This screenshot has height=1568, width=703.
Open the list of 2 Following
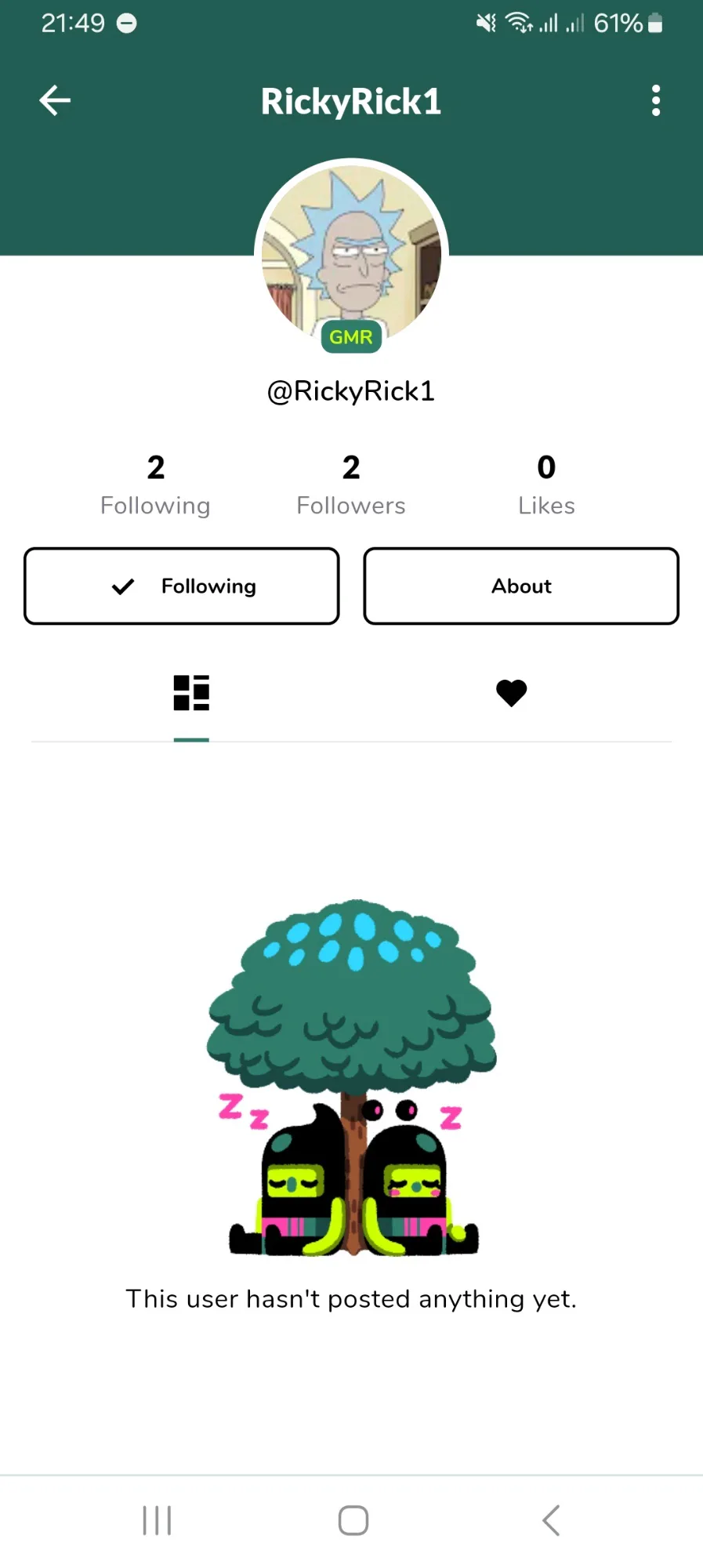[x=155, y=485]
